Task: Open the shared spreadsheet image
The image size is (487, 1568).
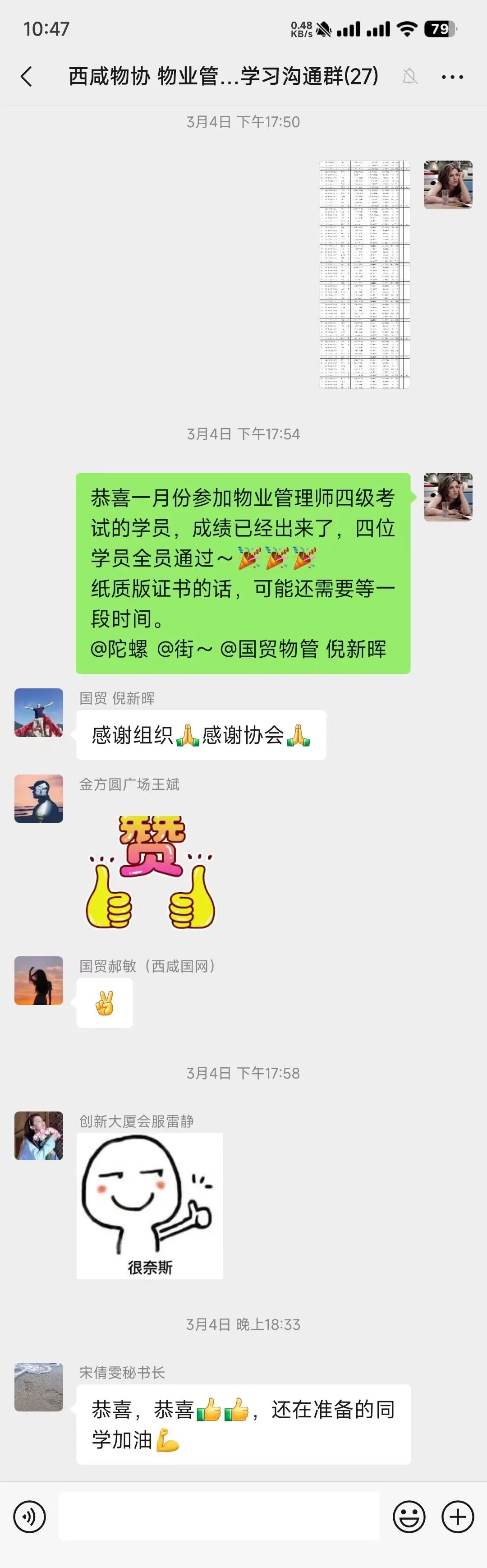Action: pyautogui.click(x=364, y=275)
